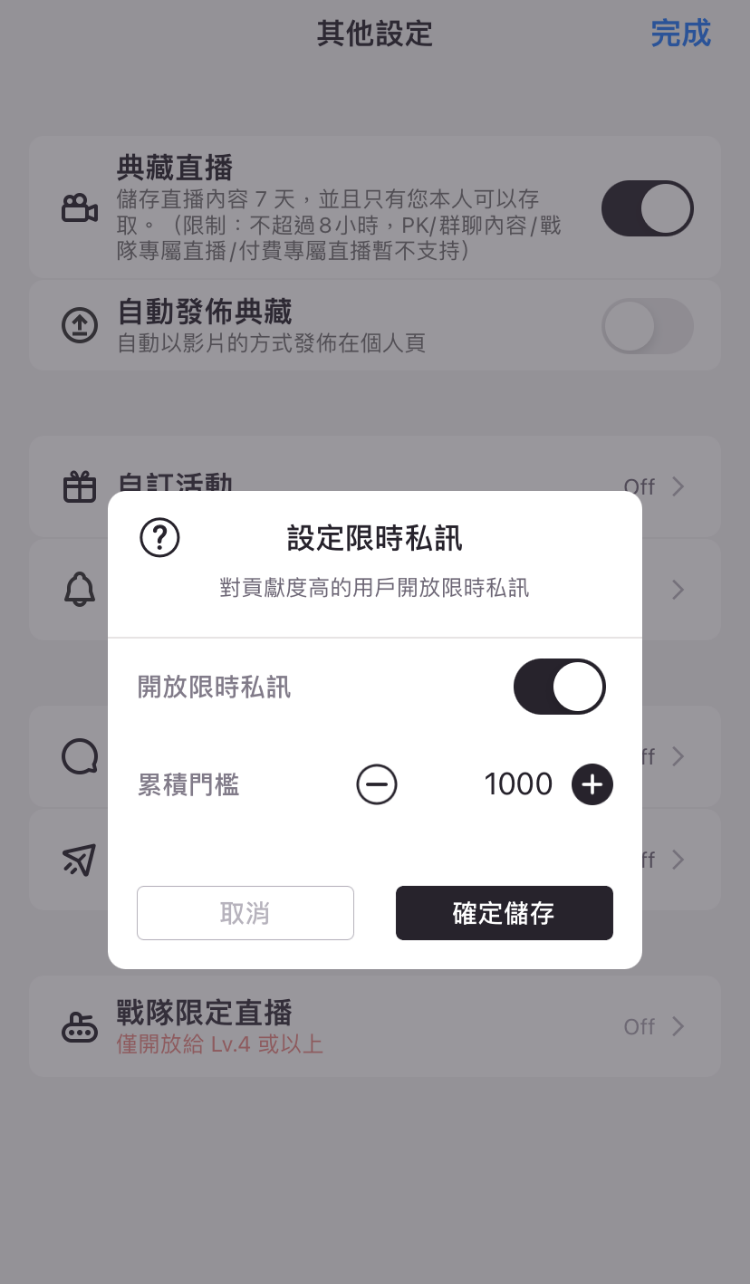This screenshot has width=750, height=1284.
Task: Tap the question mark help icon
Action: tap(160, 538)
